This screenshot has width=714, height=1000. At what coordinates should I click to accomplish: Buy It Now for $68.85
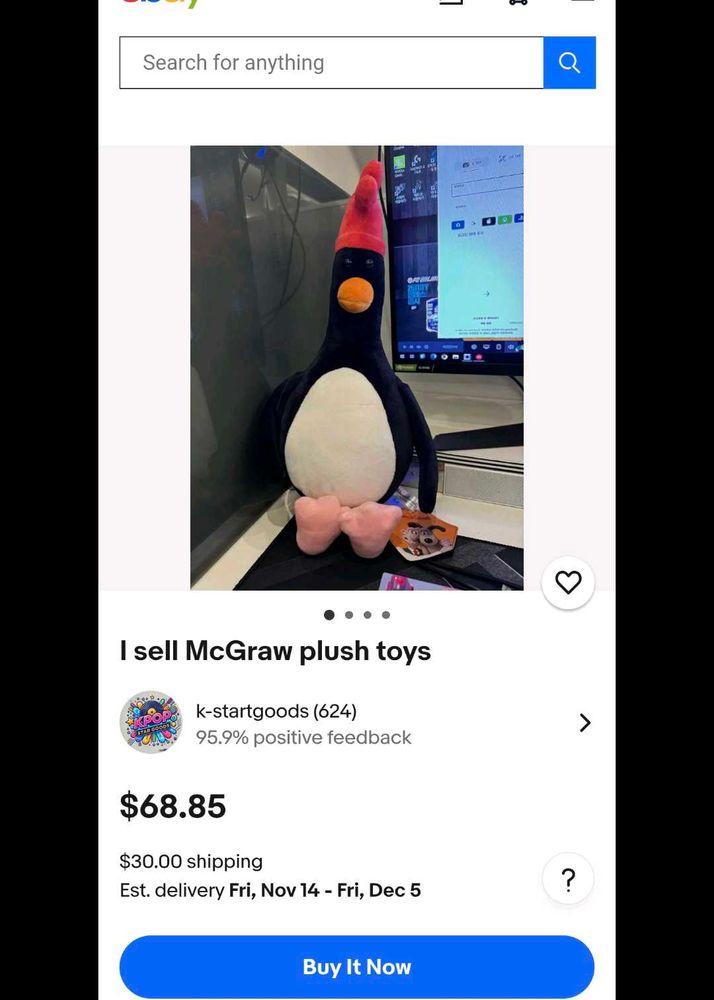point(356,967)
